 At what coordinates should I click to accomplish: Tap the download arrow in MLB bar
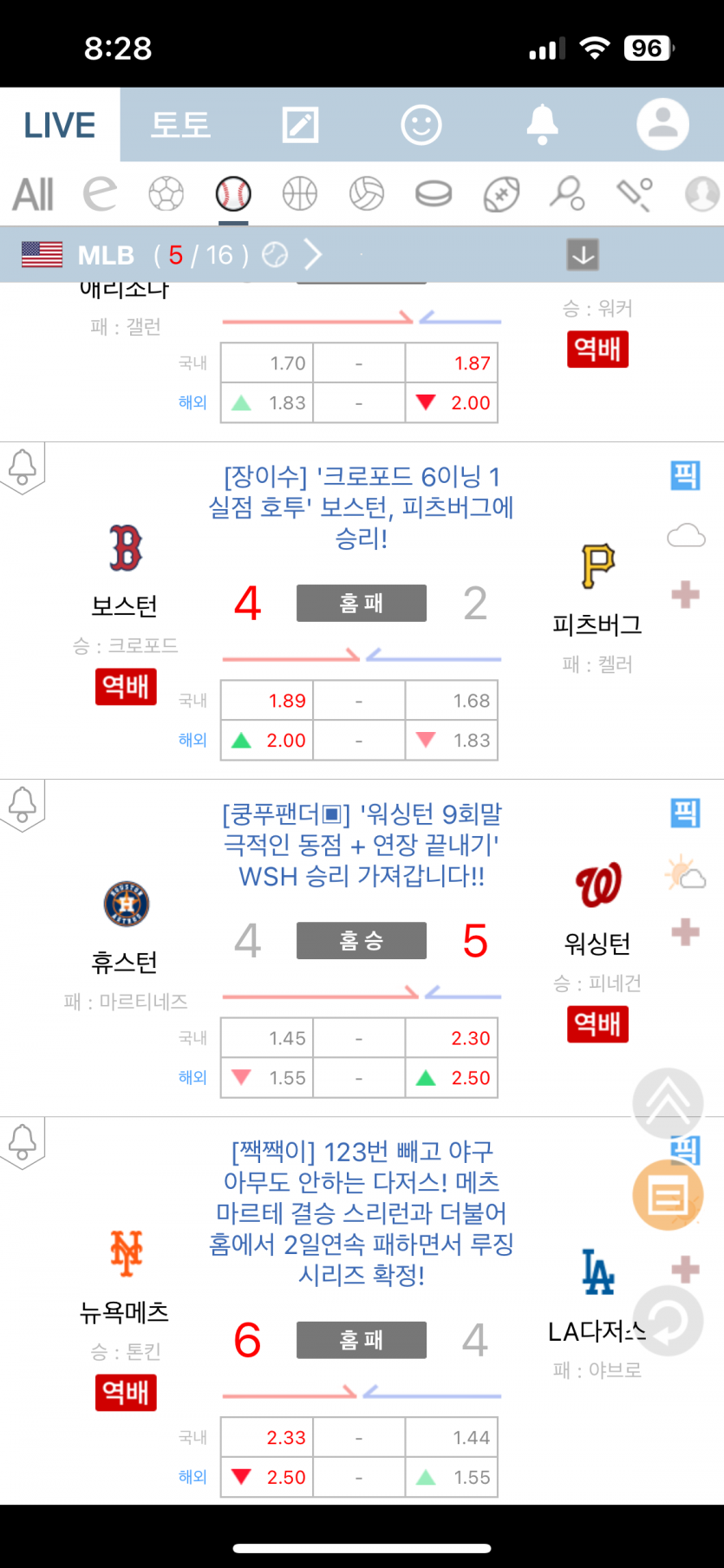pyautogui.click(x=583, y=255)
